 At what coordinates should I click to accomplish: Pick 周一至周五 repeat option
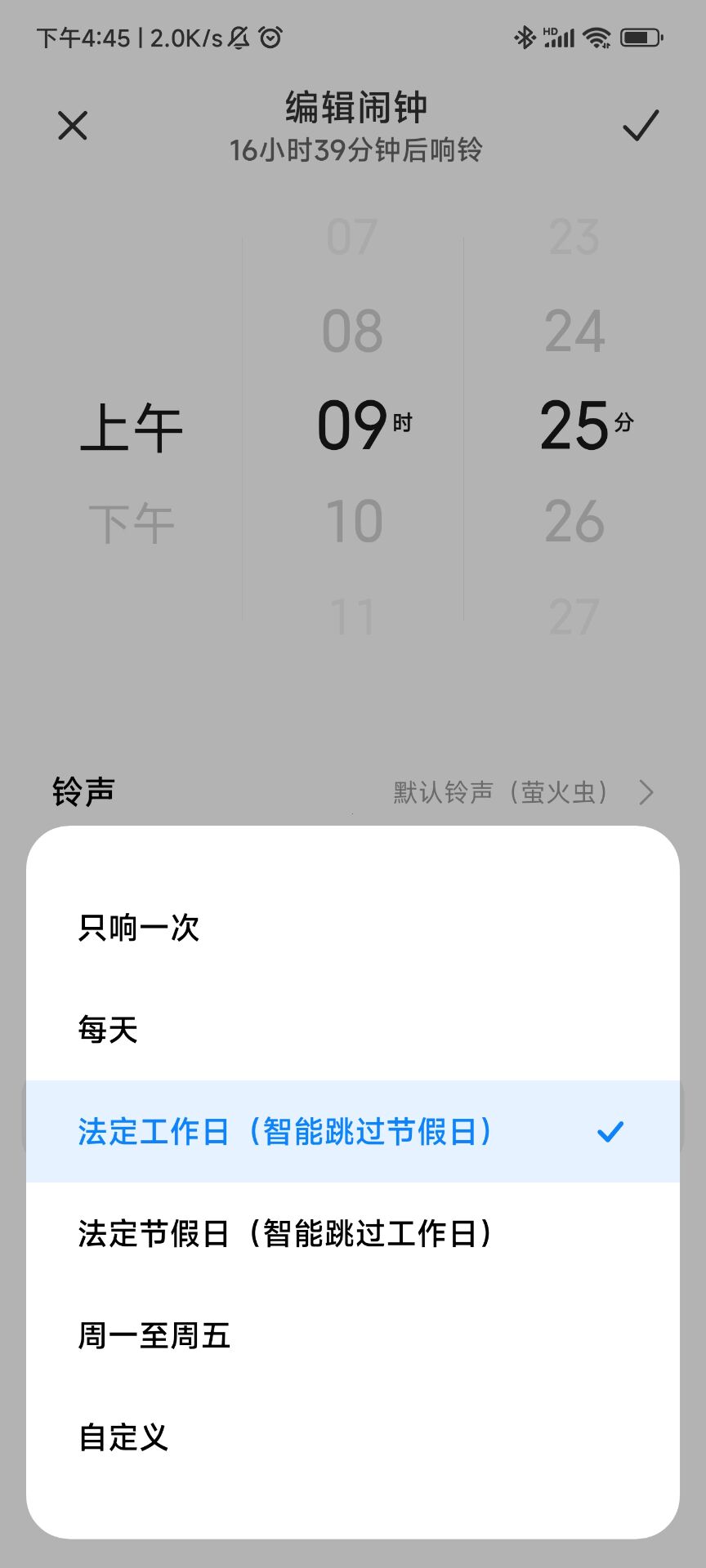pyautogui.click(x=154, y=1336)
